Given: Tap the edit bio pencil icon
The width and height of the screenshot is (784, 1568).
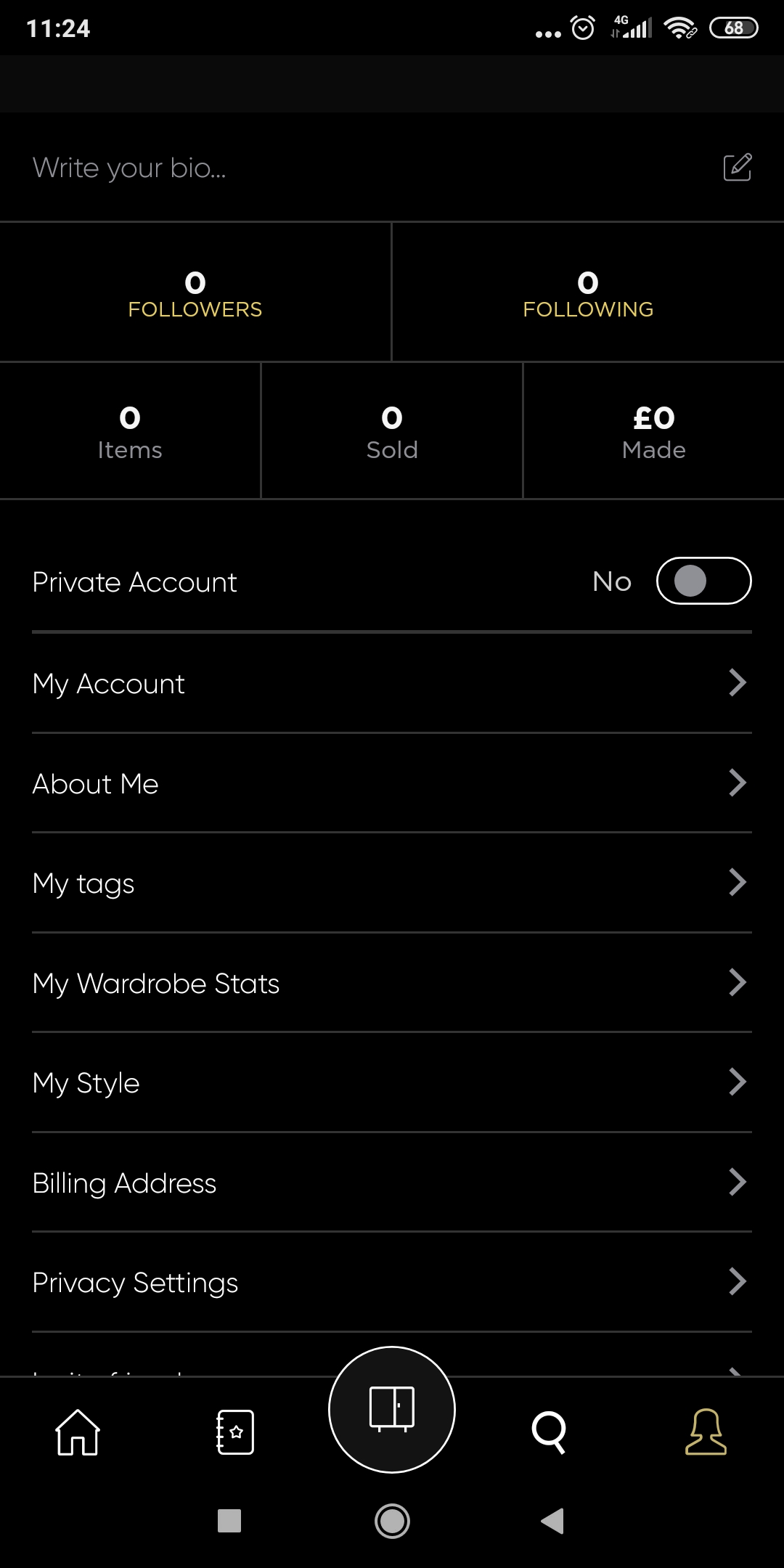Looking at the screenshot, I should tap(737, 167).
